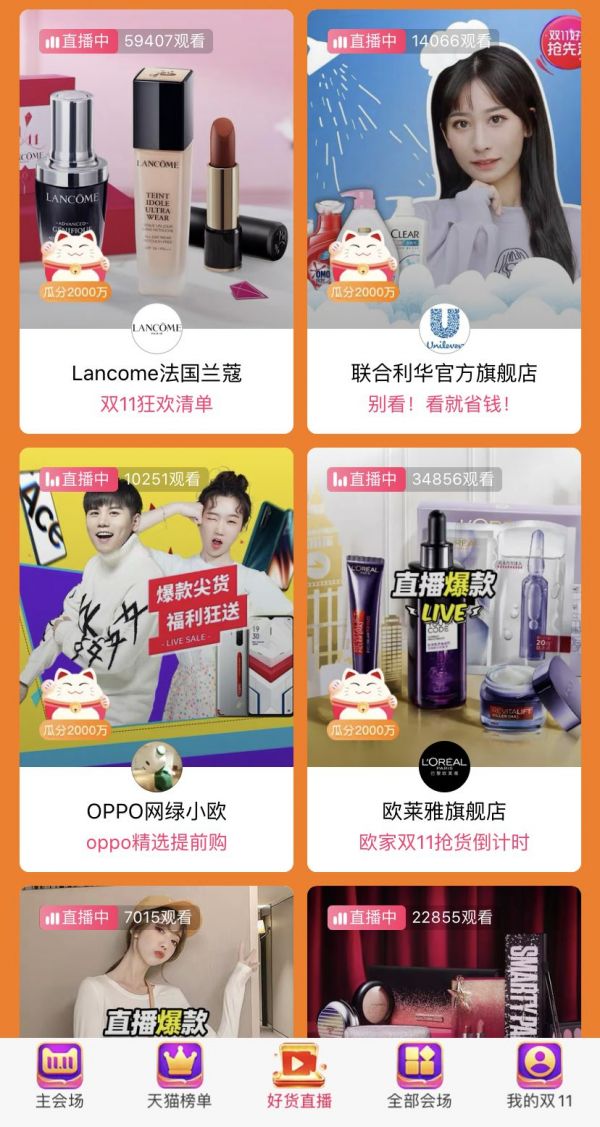Viewport: 600px width, 1127px height.
Task: Open the 联合利华官方旗舰店 livestream card
Action: pyautogui.click(x=444, y=220)
